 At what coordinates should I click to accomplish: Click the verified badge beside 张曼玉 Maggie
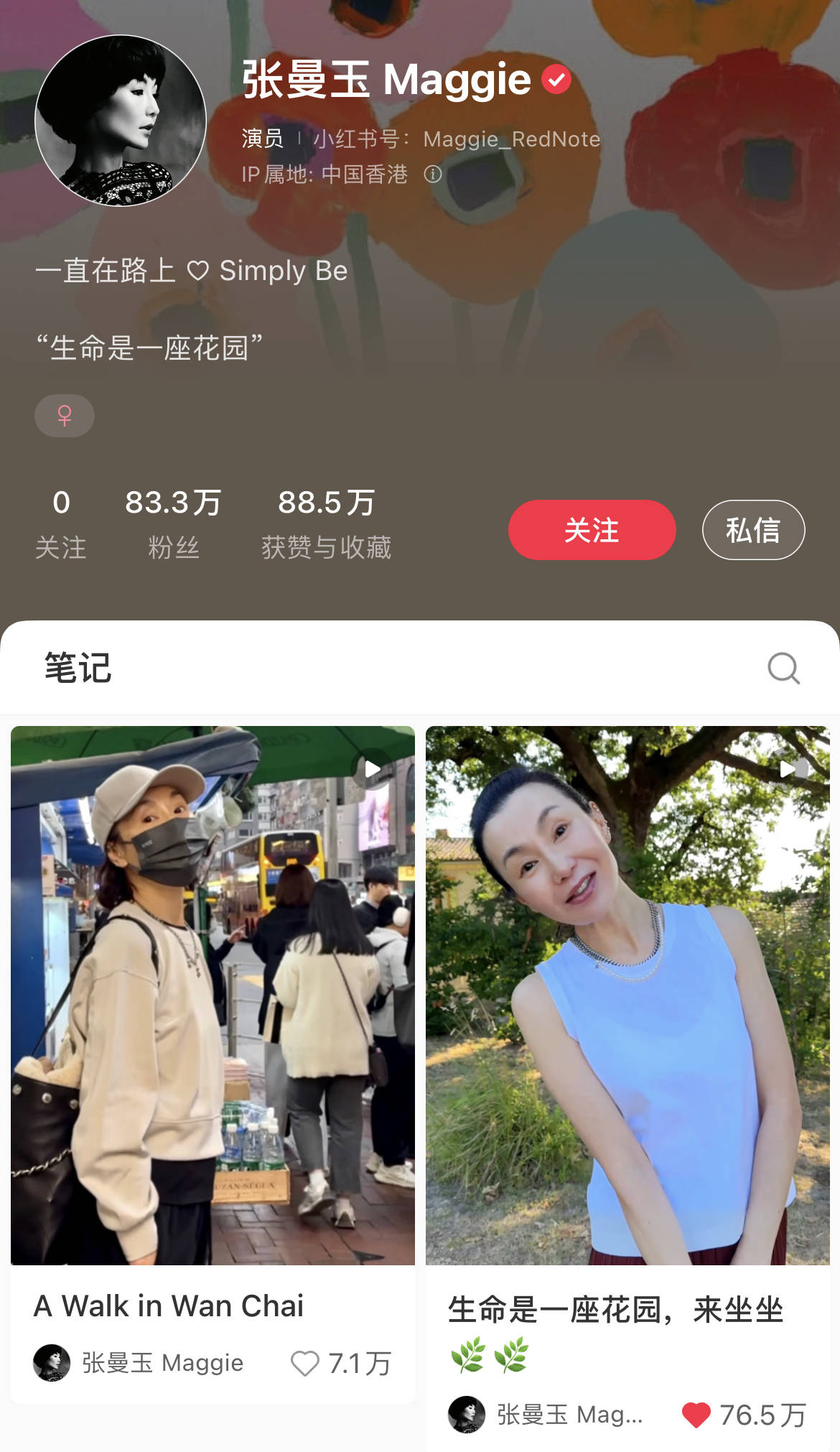tap(555, 80)
